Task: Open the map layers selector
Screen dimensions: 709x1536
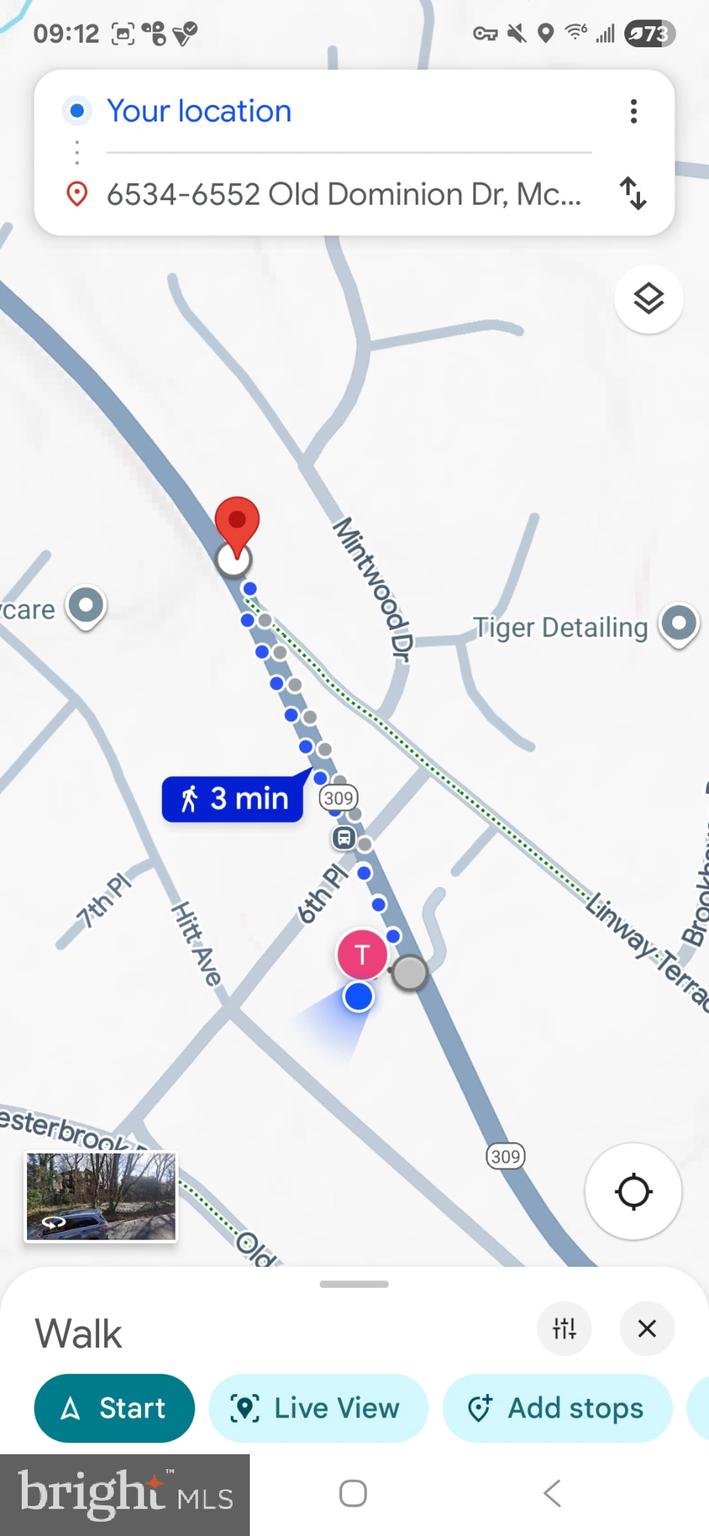Action: click(x=648, y=298)
